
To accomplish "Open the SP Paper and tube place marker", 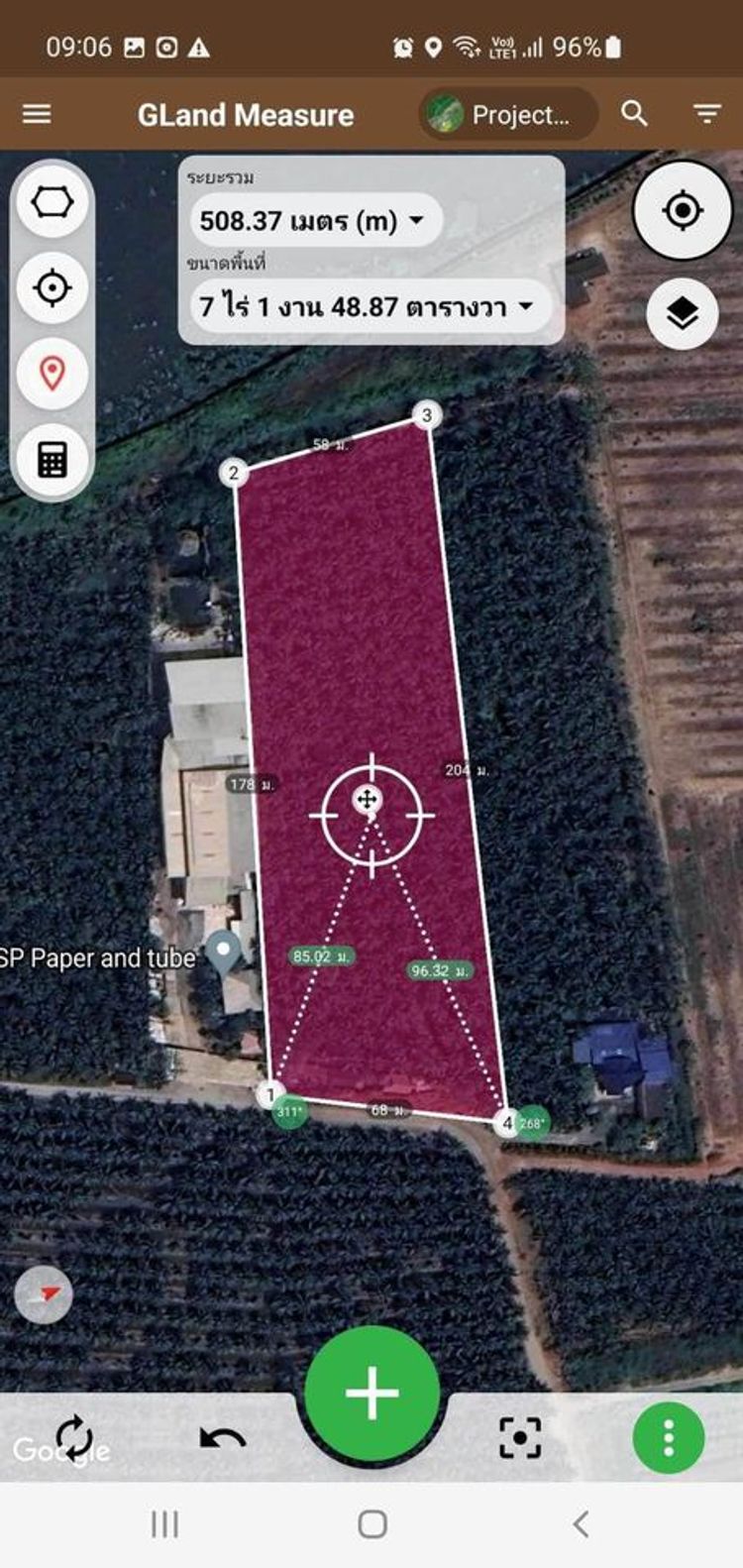I will (x=224, y=952).
